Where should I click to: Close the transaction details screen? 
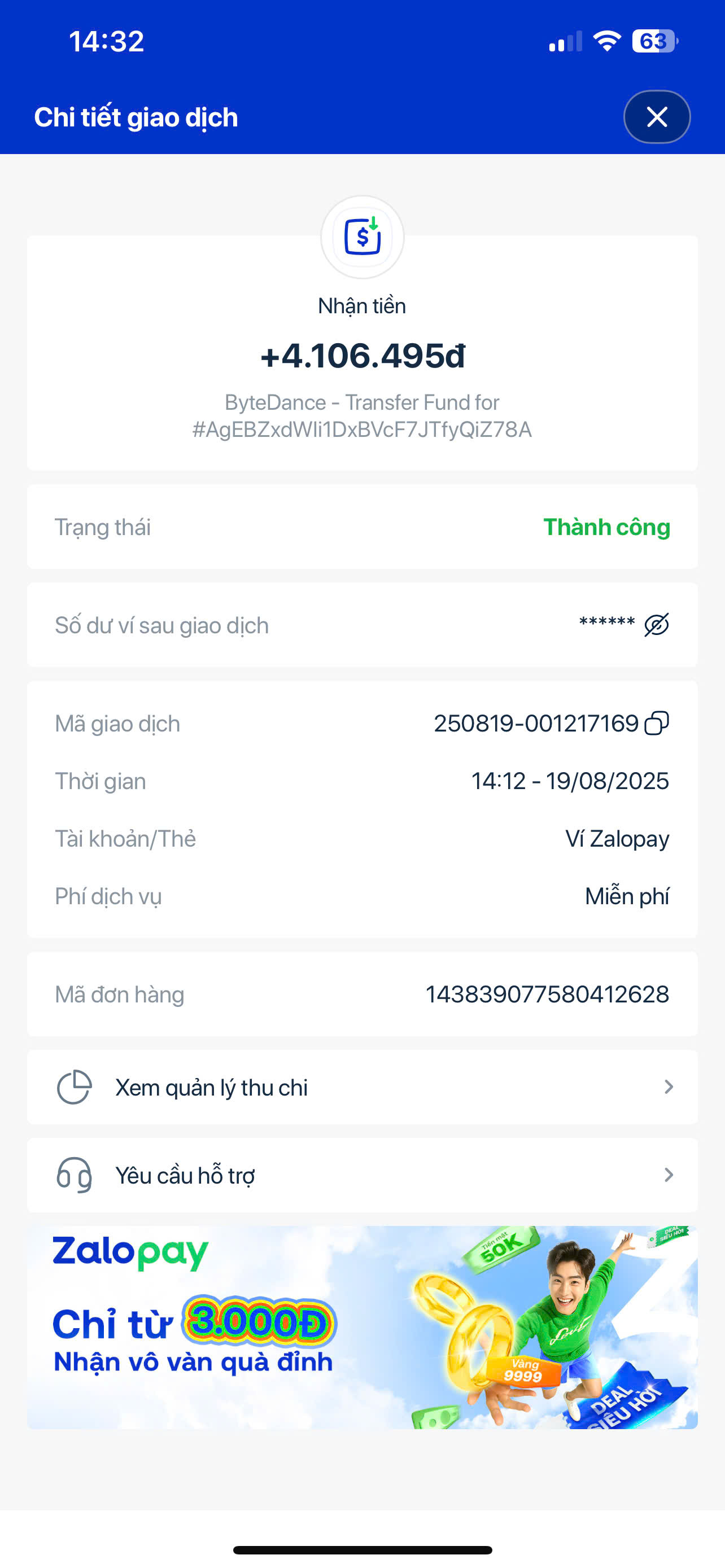[657, 117]
